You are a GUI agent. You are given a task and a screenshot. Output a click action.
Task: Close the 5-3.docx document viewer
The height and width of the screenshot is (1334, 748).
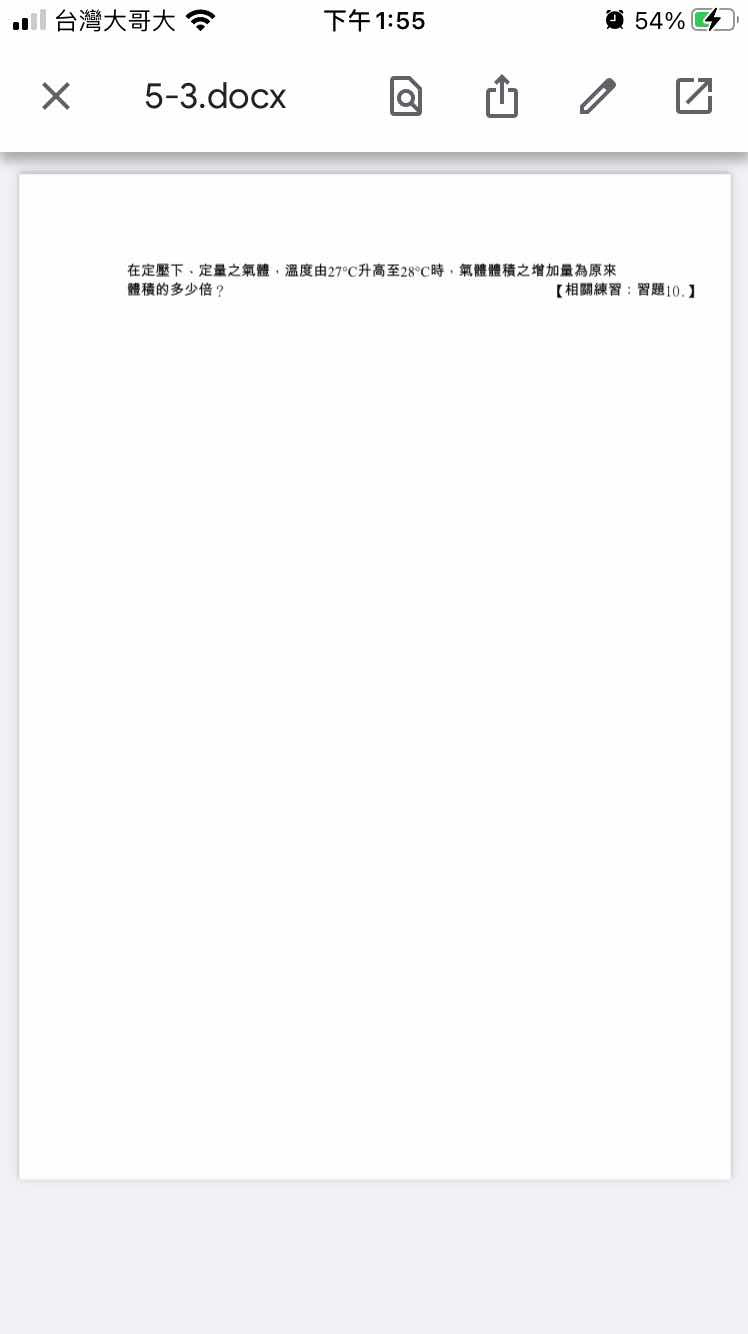[x=56, y=96]
